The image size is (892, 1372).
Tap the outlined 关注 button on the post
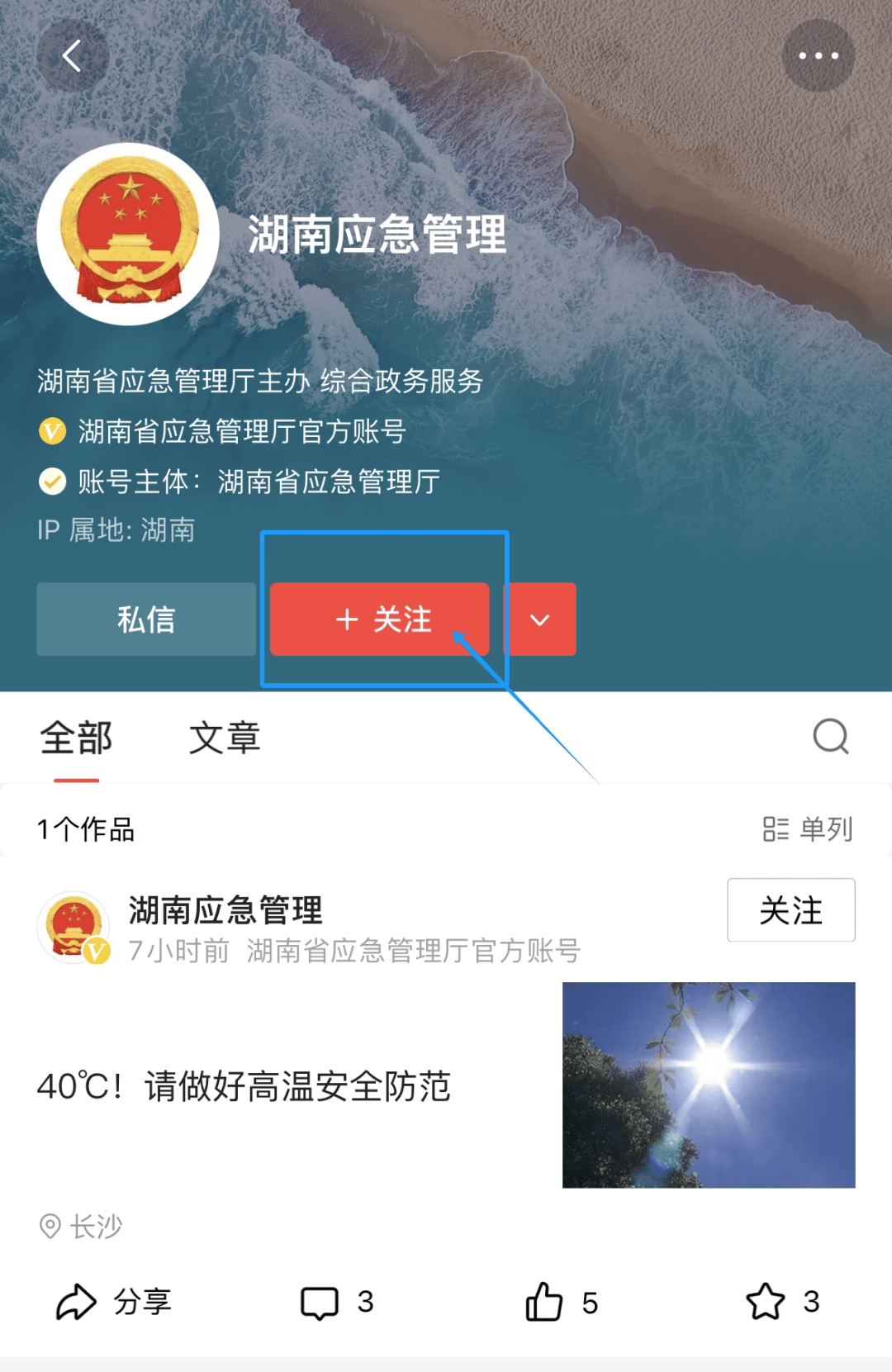tap(790, 910)
